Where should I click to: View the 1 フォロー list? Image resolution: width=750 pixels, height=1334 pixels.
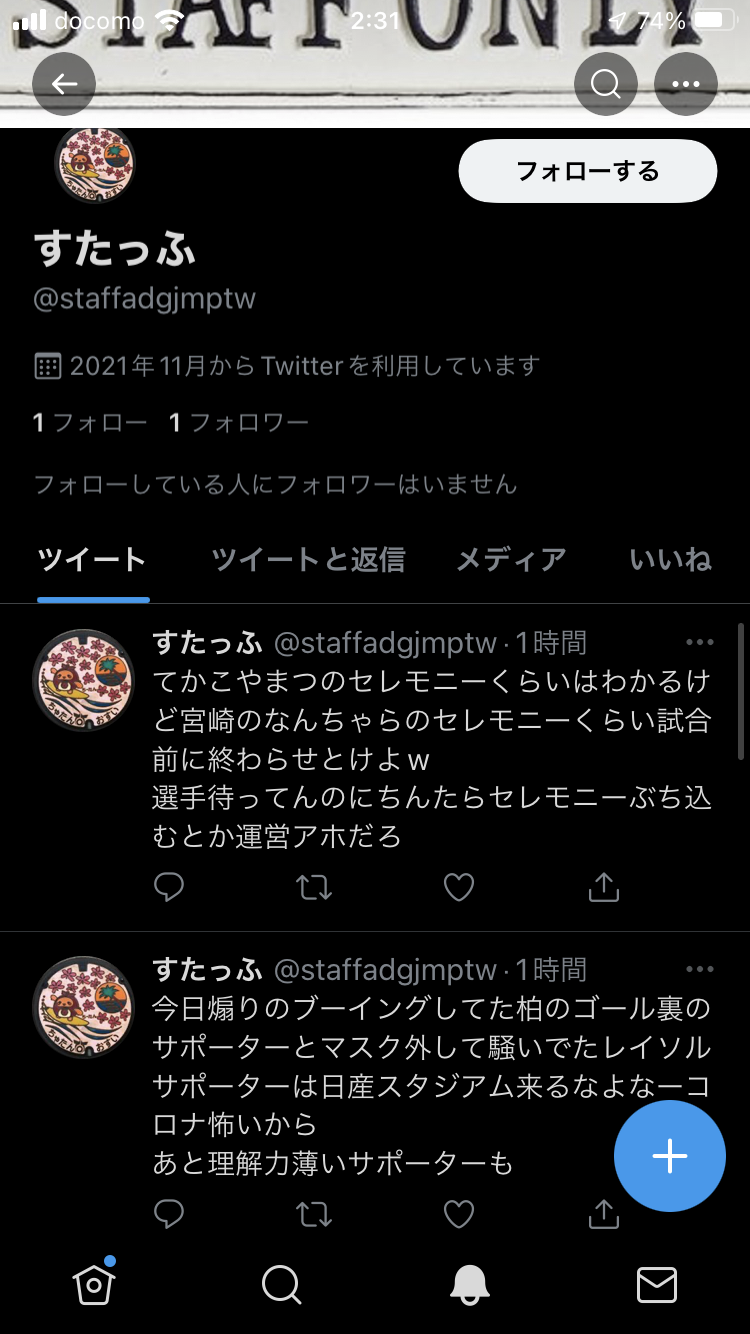point(90,423)
